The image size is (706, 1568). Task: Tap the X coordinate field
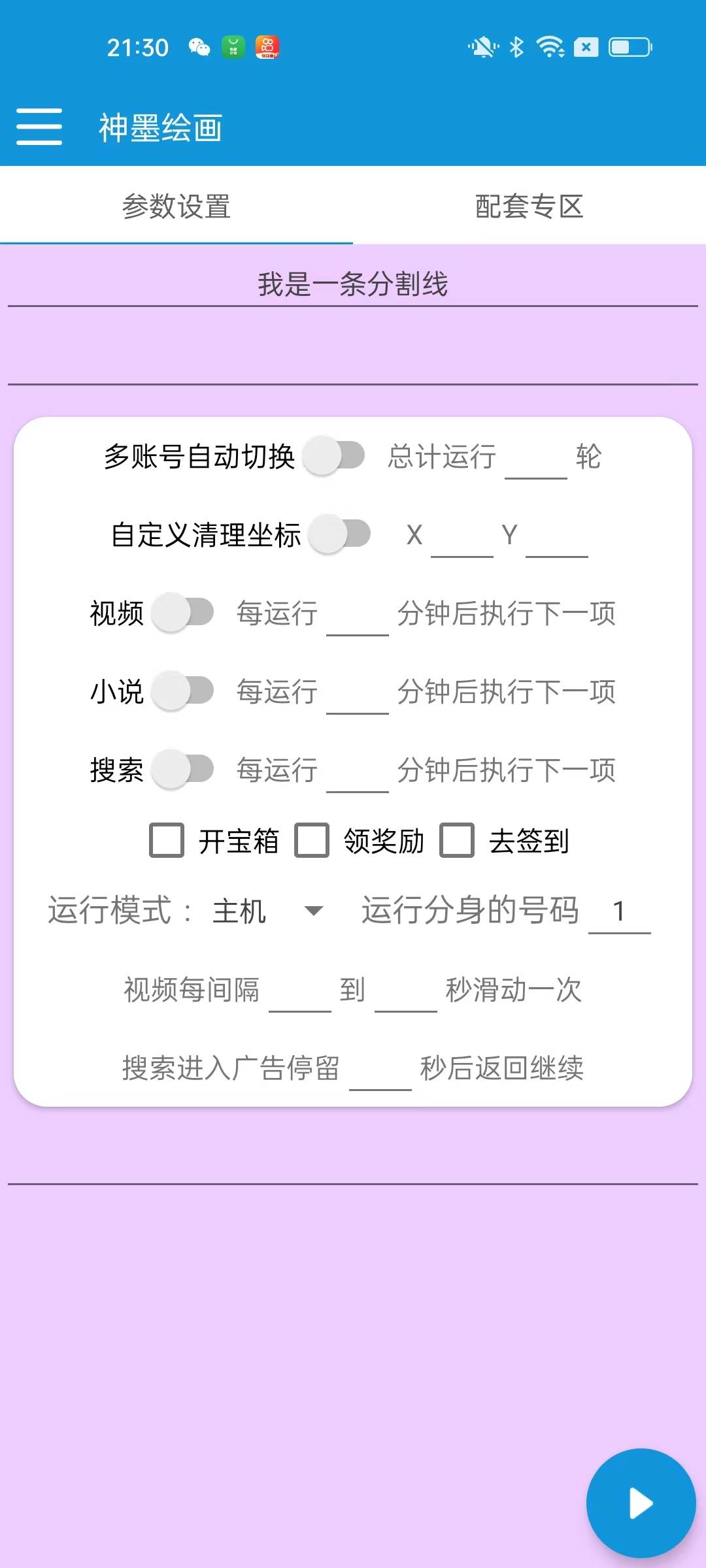[x=462, y=538]
